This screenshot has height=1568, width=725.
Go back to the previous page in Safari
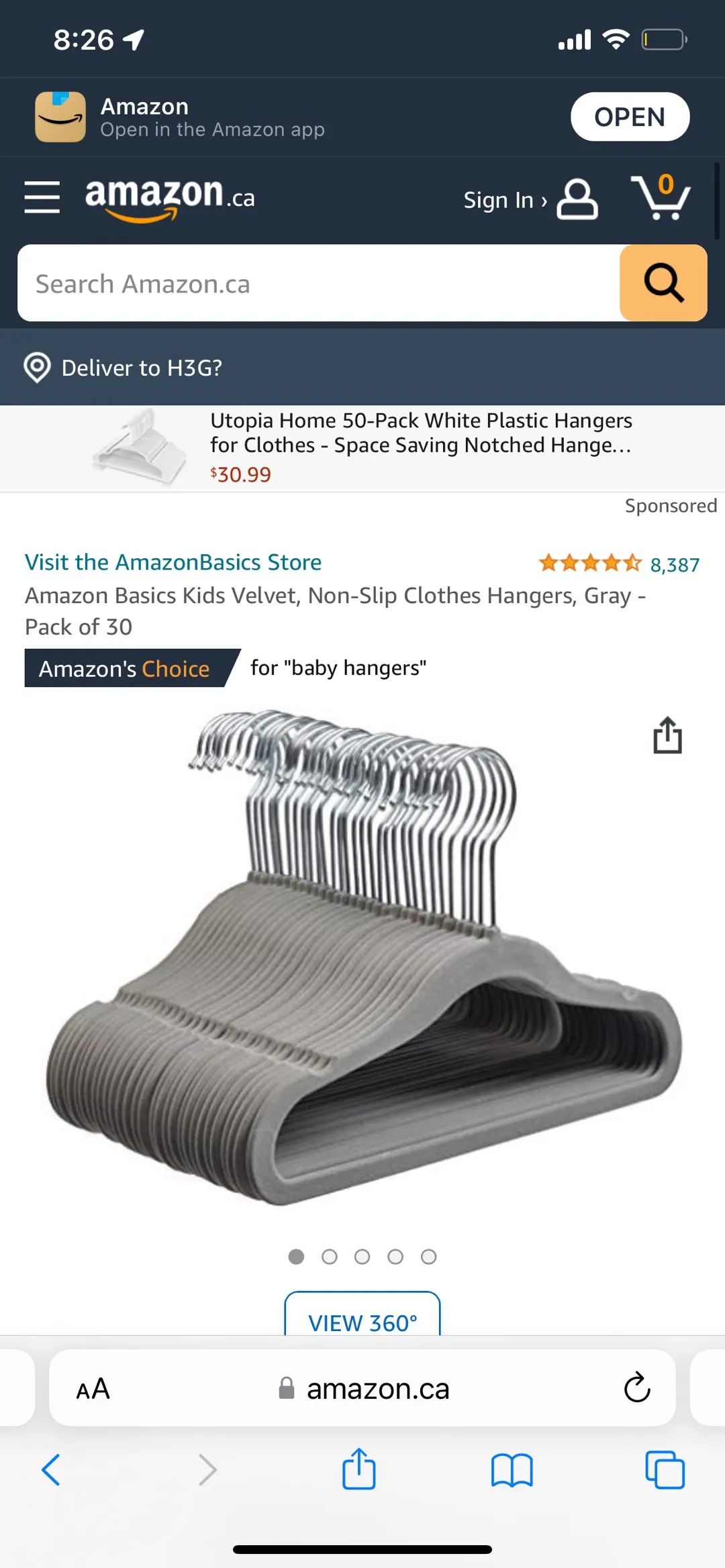51,1470
